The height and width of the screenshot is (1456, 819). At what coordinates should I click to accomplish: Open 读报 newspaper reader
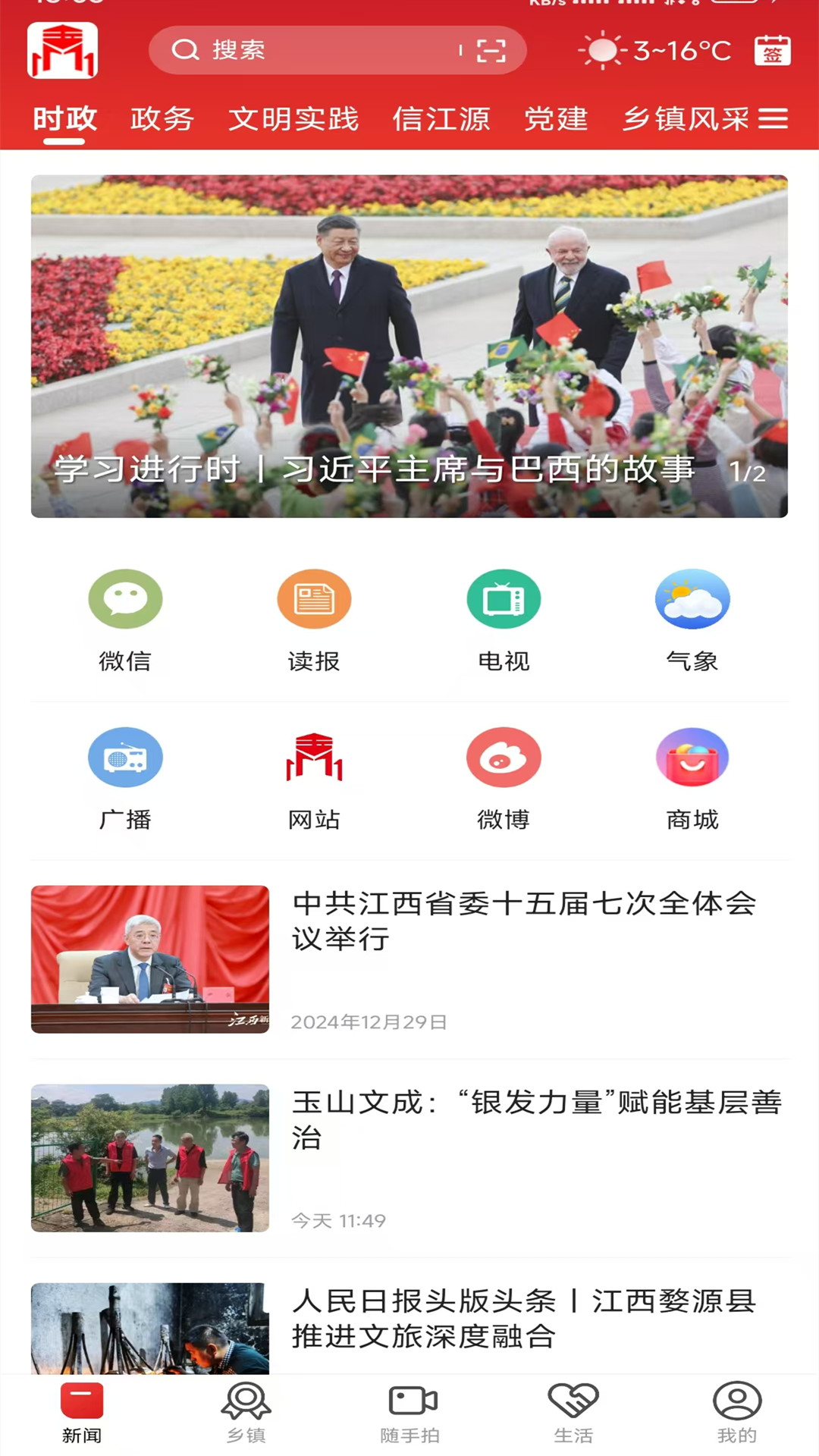pyautogui.click(x=314, y=620)
